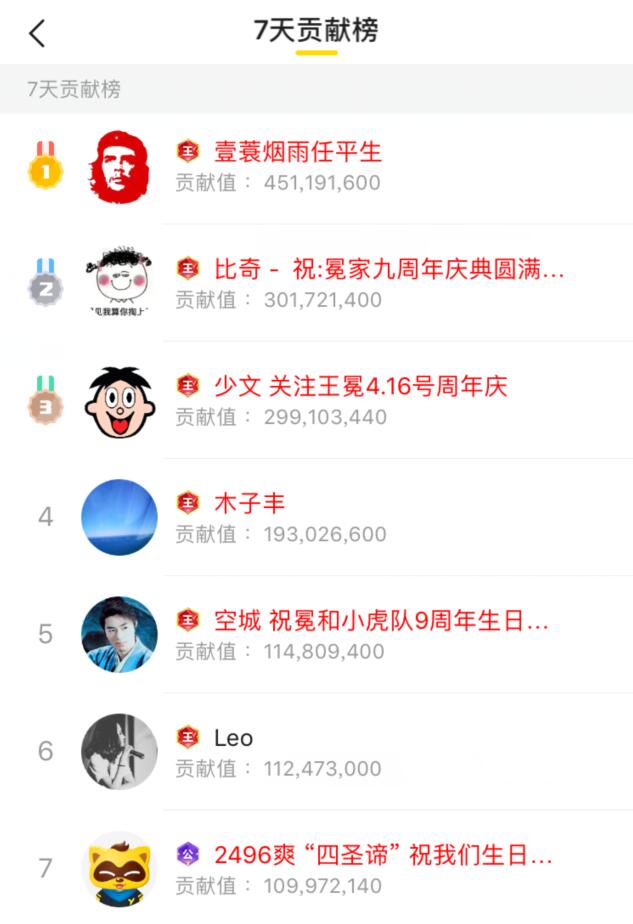The width and height of the screenshot is (633, 924).
Task: Go back using the top-left arrow
Action: [x=37, y=33]
